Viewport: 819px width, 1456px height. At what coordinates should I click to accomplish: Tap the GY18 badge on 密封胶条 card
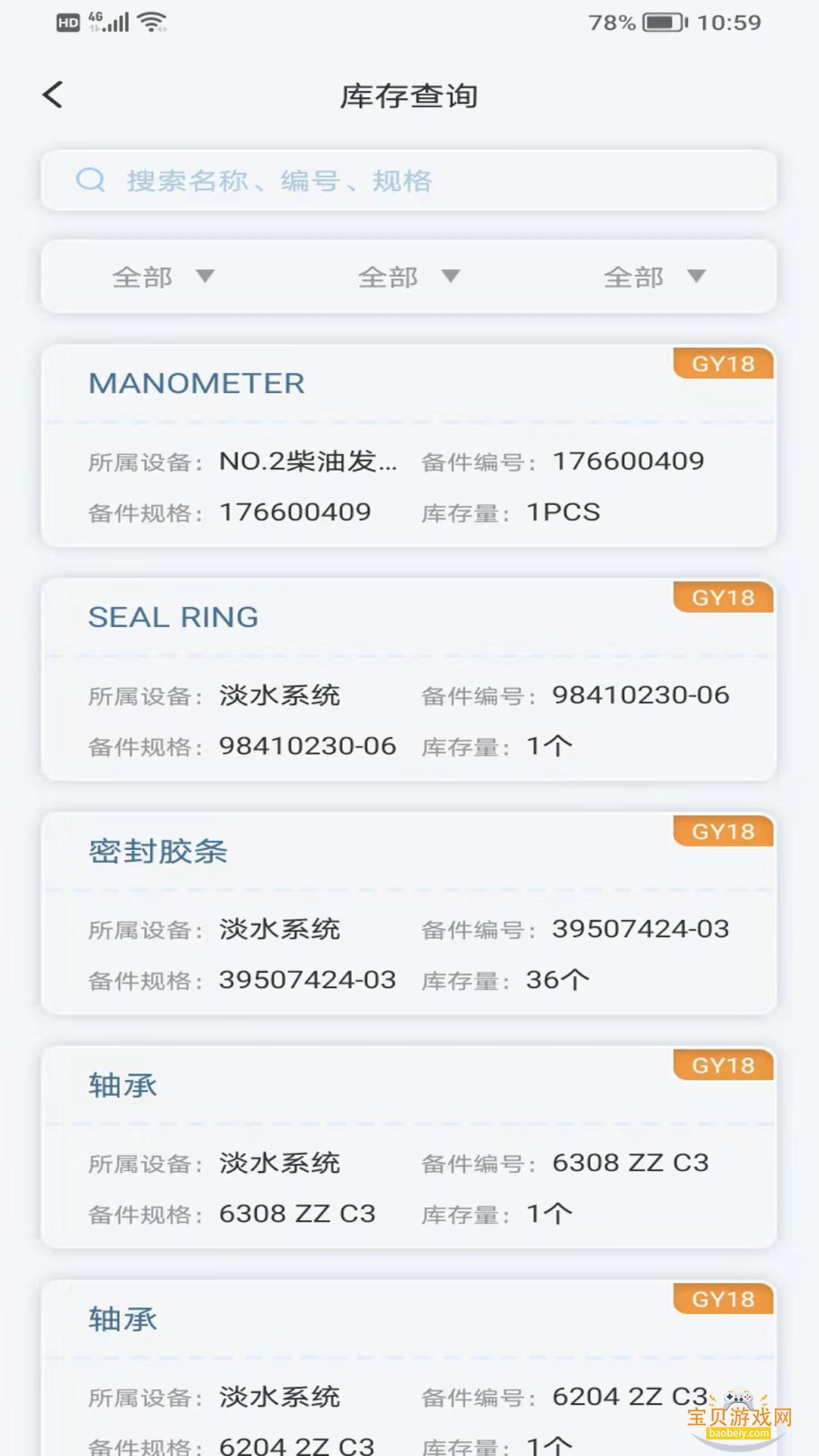point(721,831)
